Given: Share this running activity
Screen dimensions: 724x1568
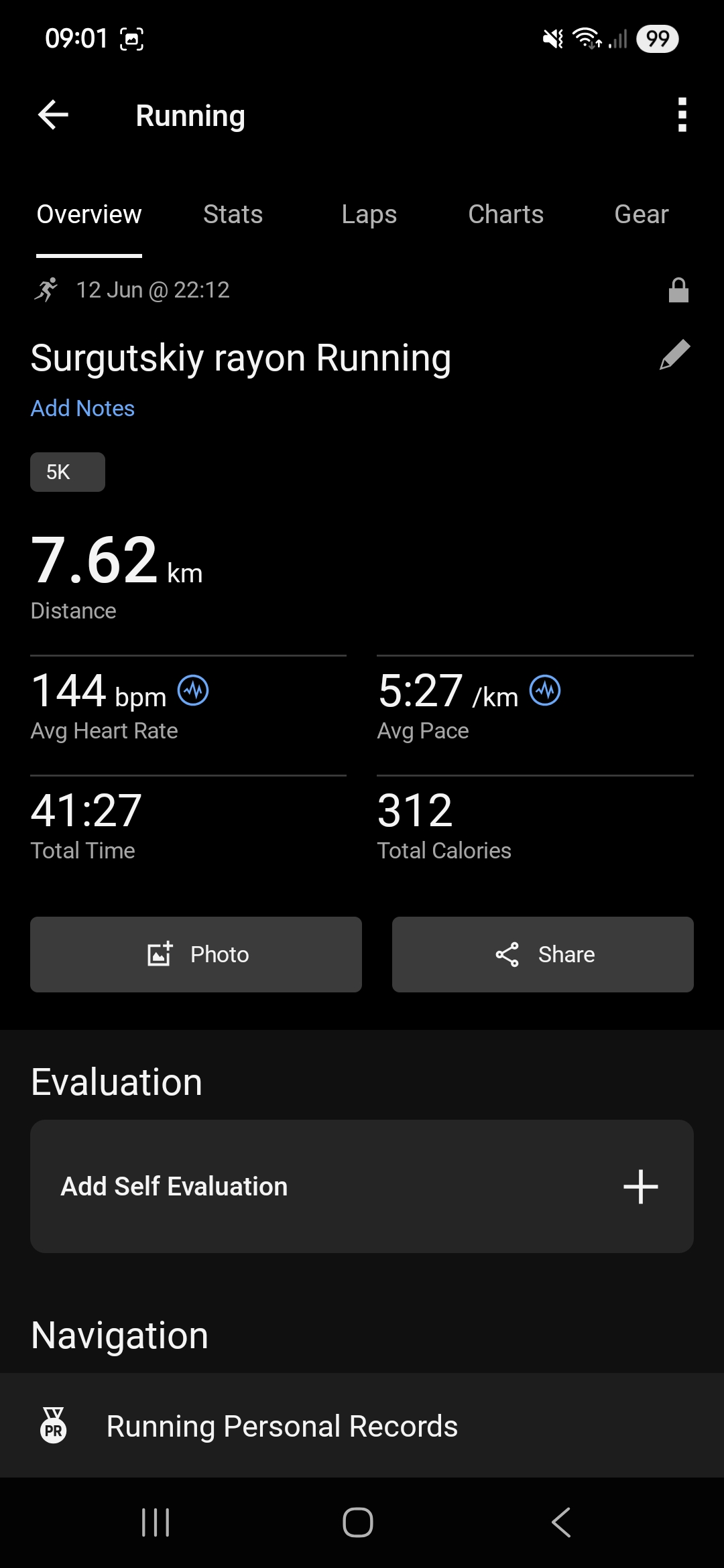Looking at the screenshot, I should tap(543, 954).
